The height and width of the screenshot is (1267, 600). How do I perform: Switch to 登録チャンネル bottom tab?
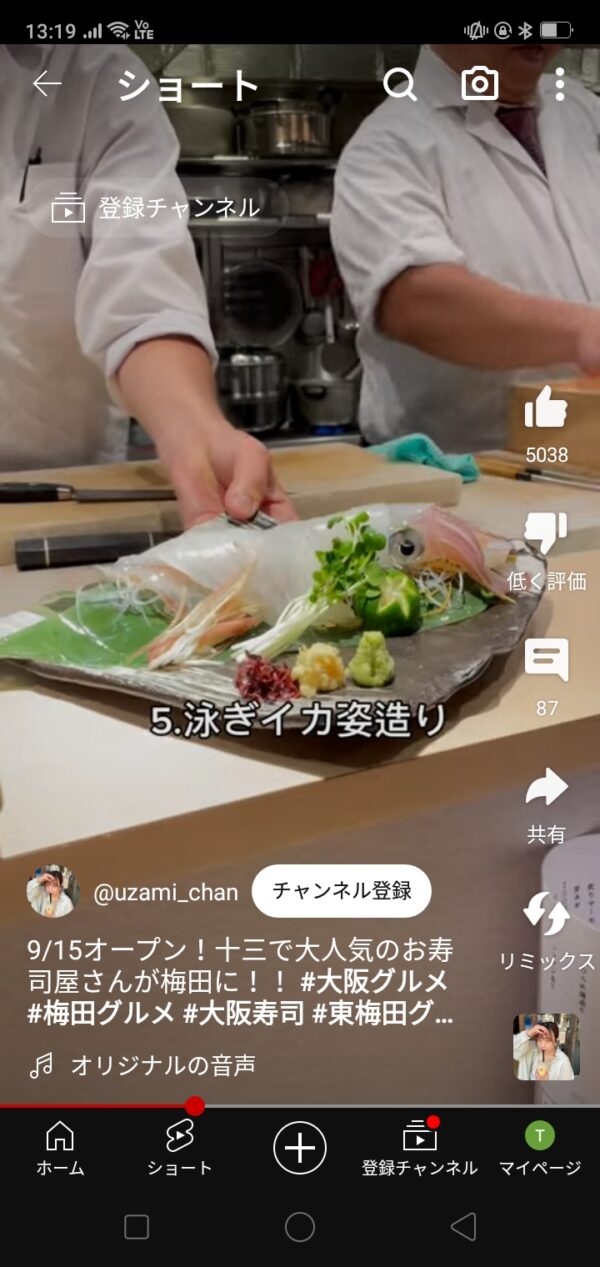(420, 1148)
